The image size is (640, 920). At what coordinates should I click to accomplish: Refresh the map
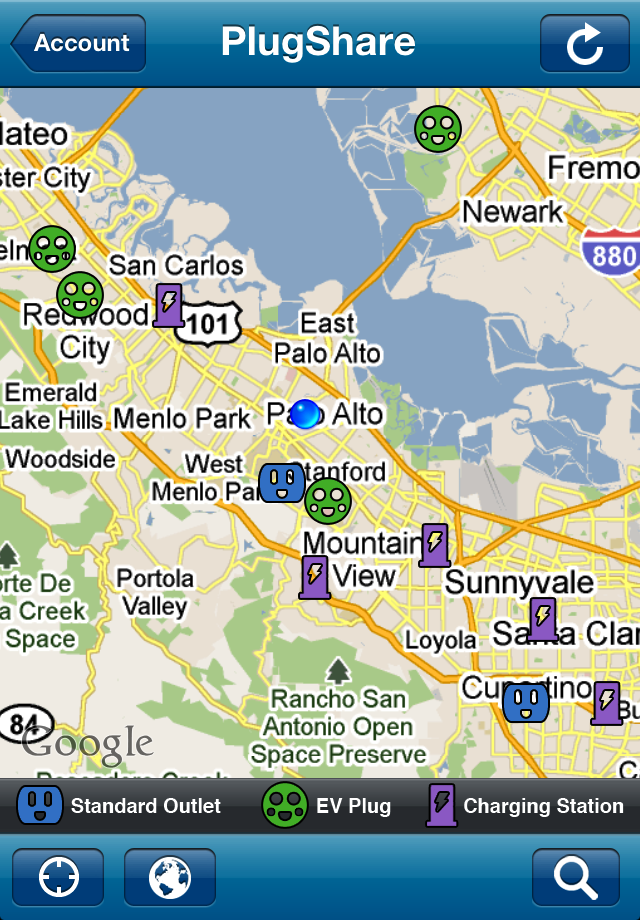tap(585, 44)
